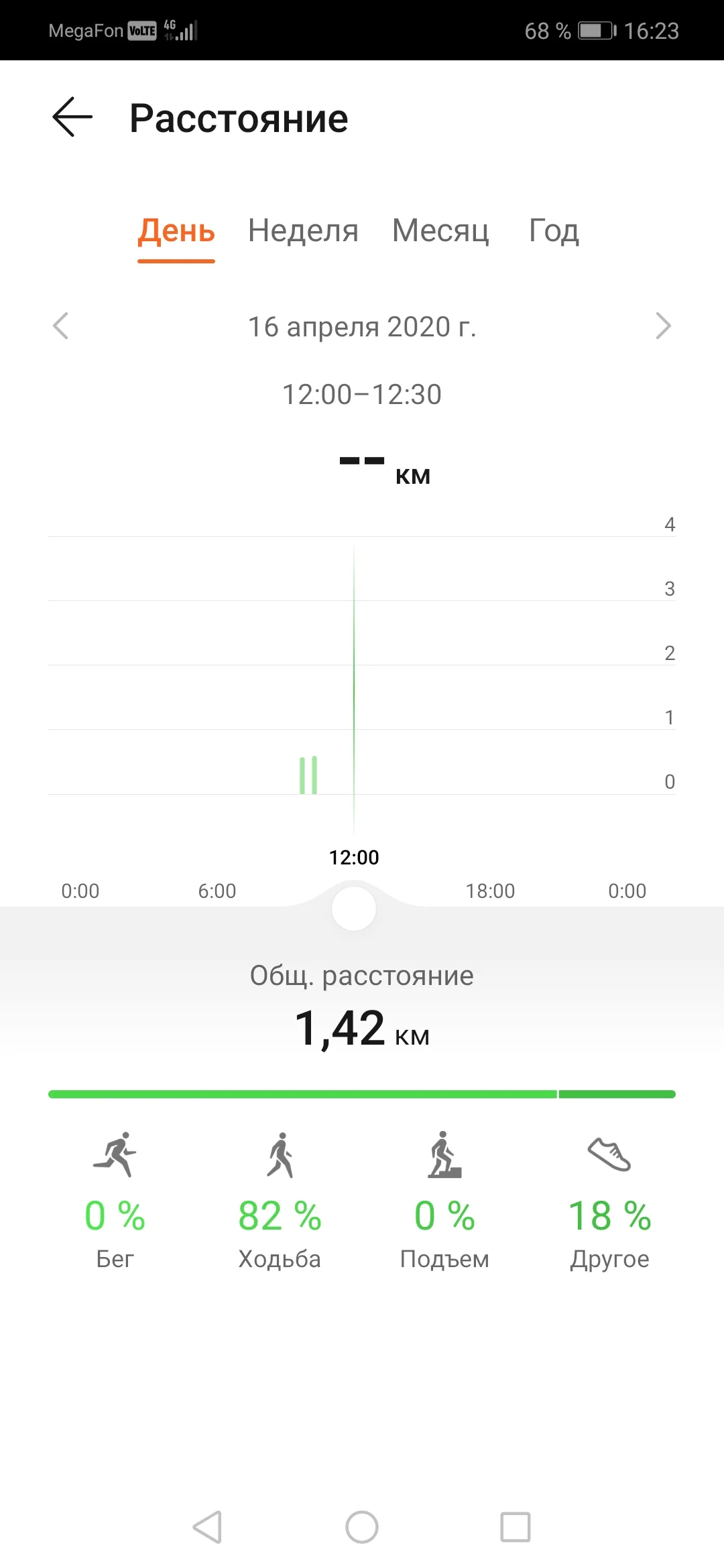Switch to the Месяц tab
The height and width of the screenshot is (1568, 724).
click(x=440, y=231)
